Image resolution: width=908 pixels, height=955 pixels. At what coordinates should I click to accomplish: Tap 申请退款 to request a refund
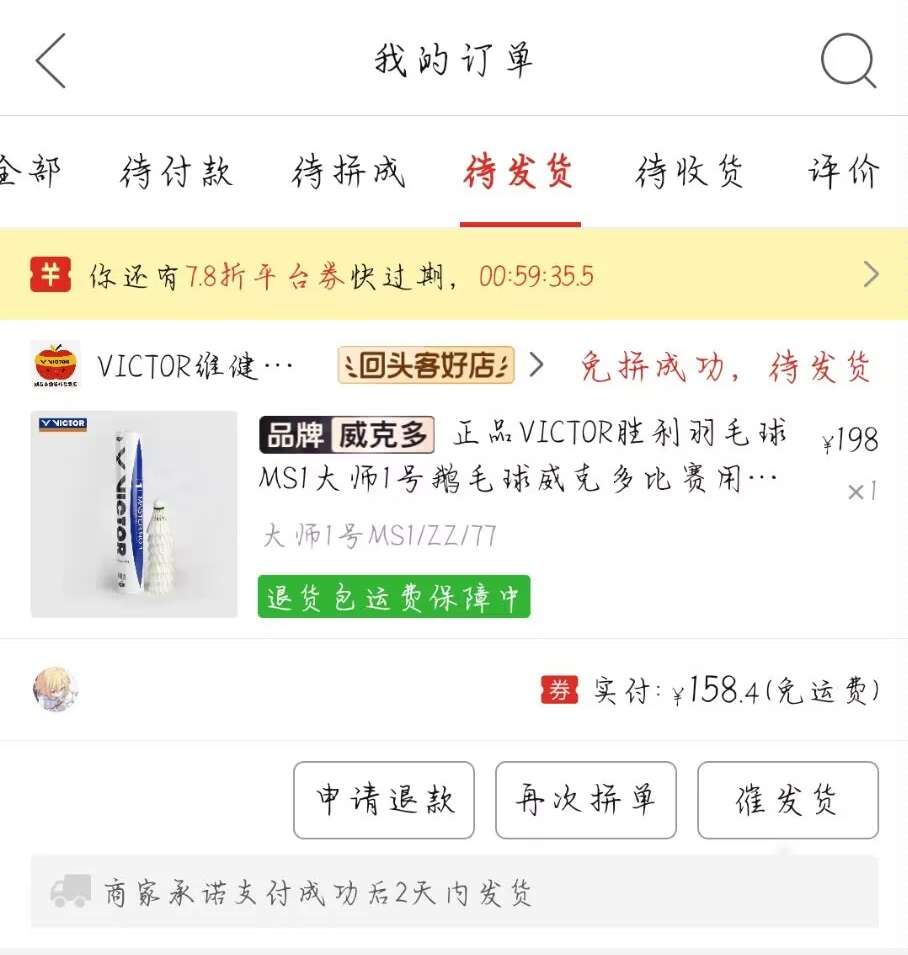click(x=384, y=800)
